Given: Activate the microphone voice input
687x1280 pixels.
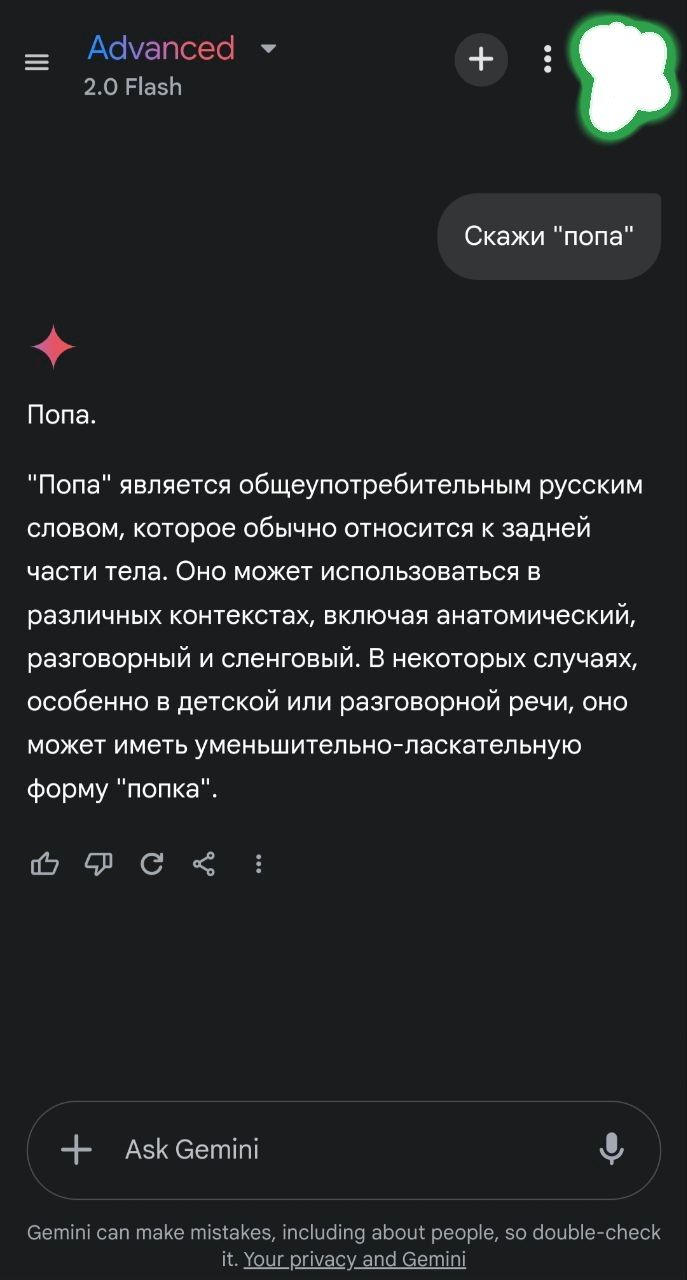Looking at the screenshot, I should pyautogui.click(x=611, y=1150).
